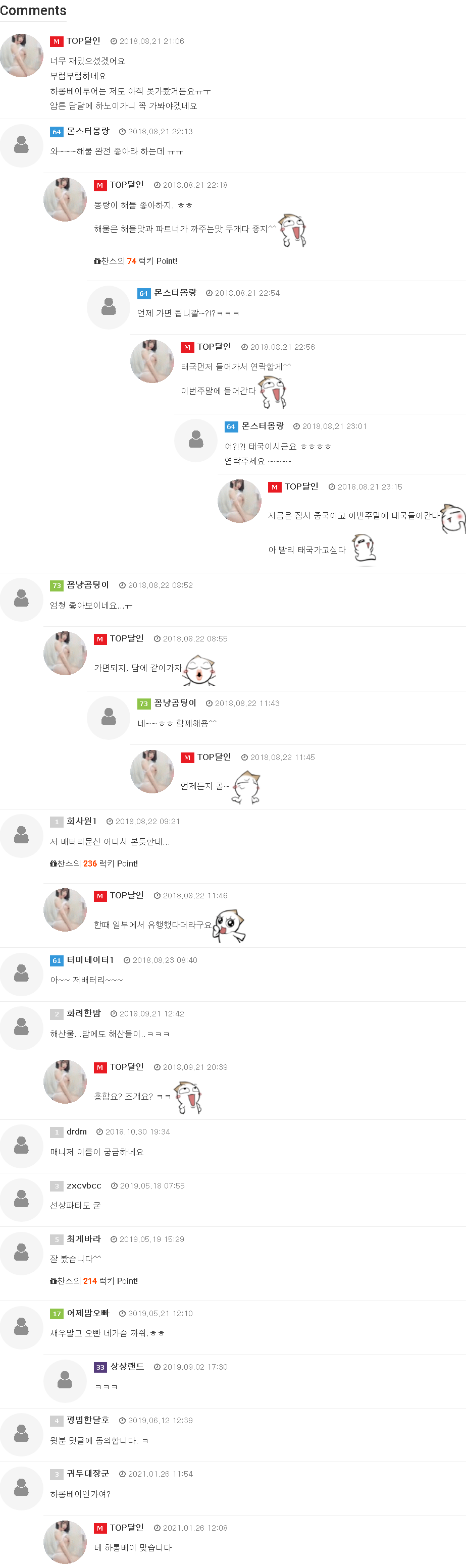
Task: View the profile of 평범한달호
Action: pos(88,1421)
